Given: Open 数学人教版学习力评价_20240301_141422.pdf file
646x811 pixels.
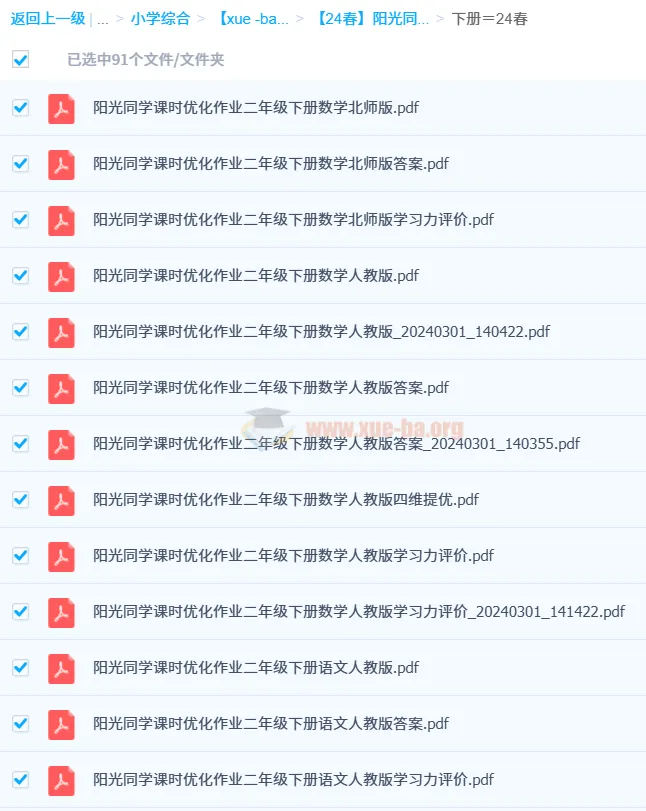Looking at the screenshot, I should [359, 612].
